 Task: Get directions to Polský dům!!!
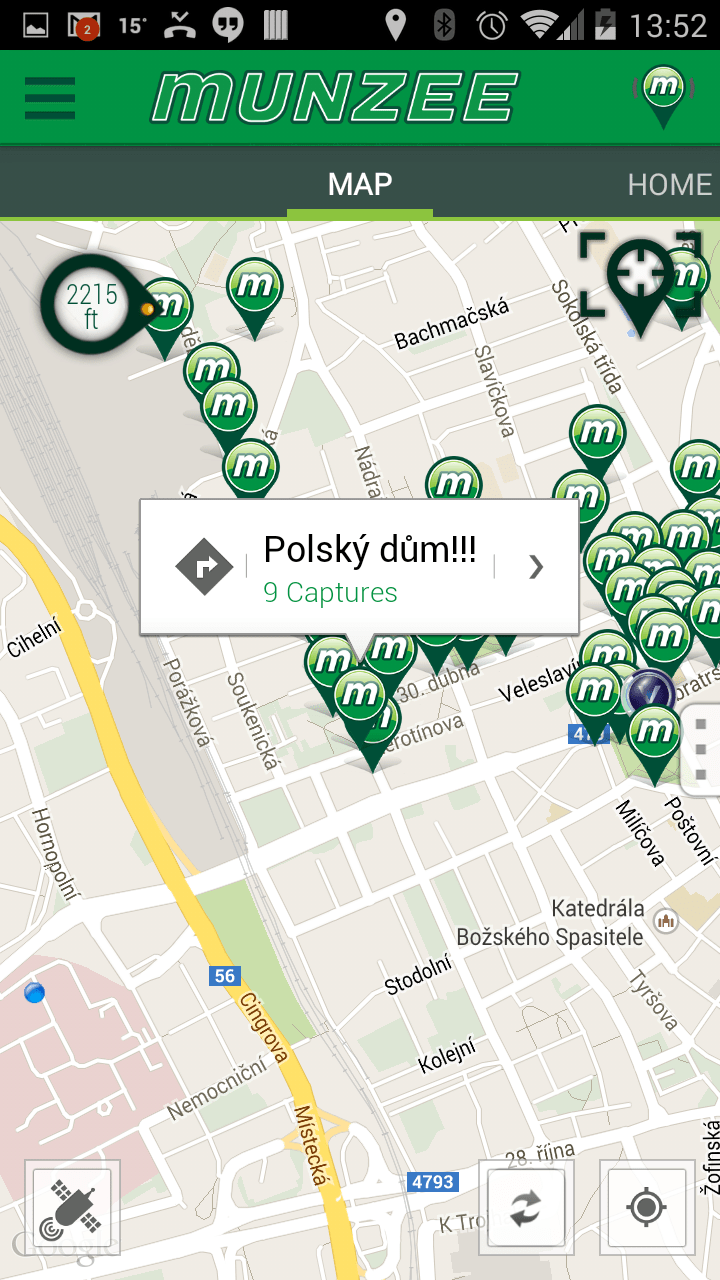click(x=204, y=567)
